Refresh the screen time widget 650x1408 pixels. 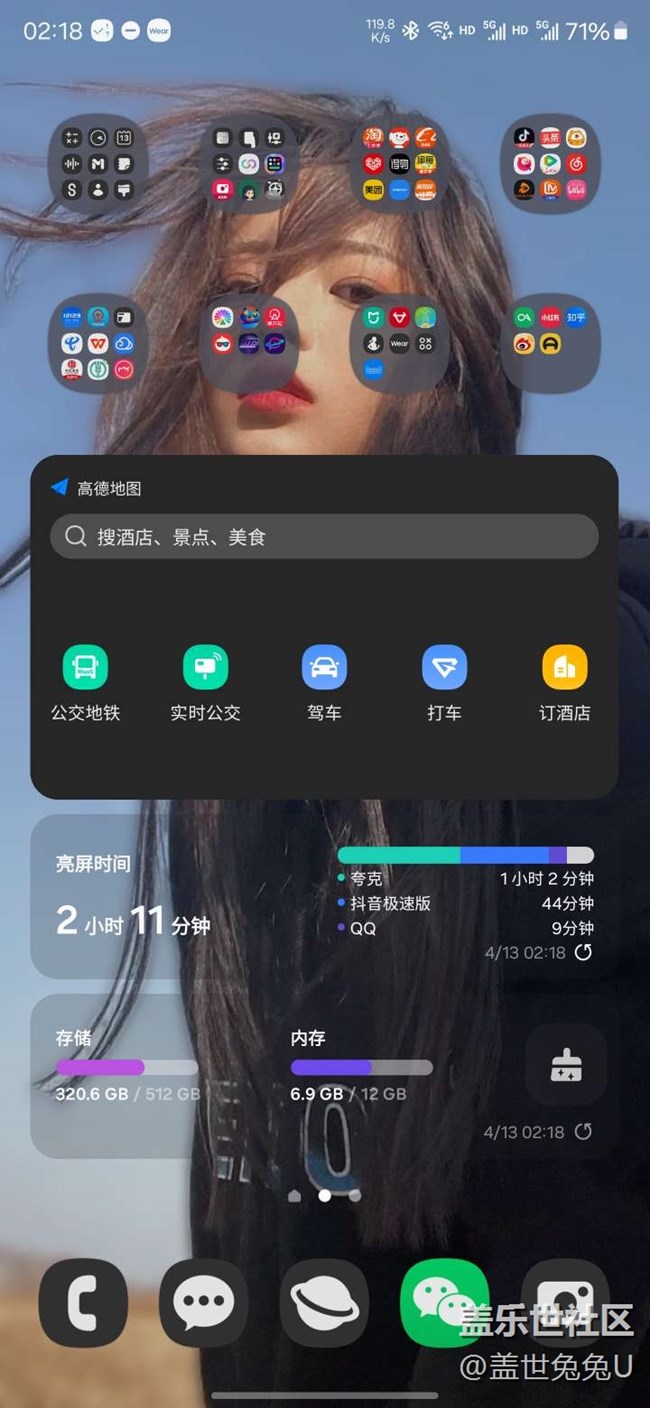tap(583, 952)
